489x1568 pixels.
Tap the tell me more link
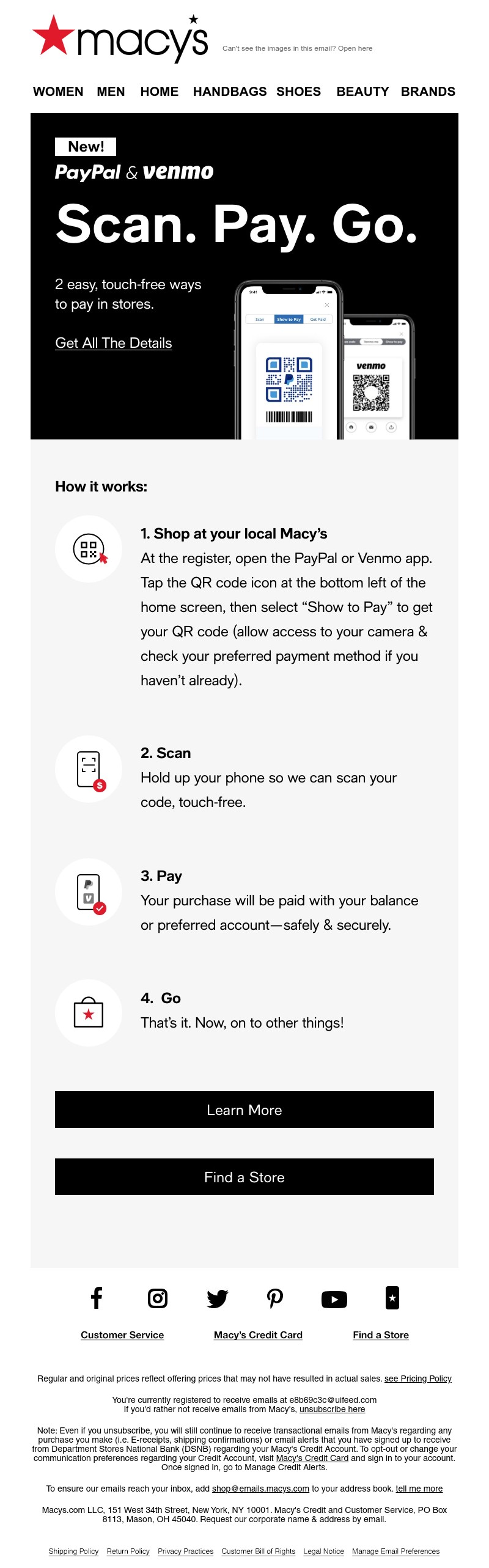pos(419,1489)
